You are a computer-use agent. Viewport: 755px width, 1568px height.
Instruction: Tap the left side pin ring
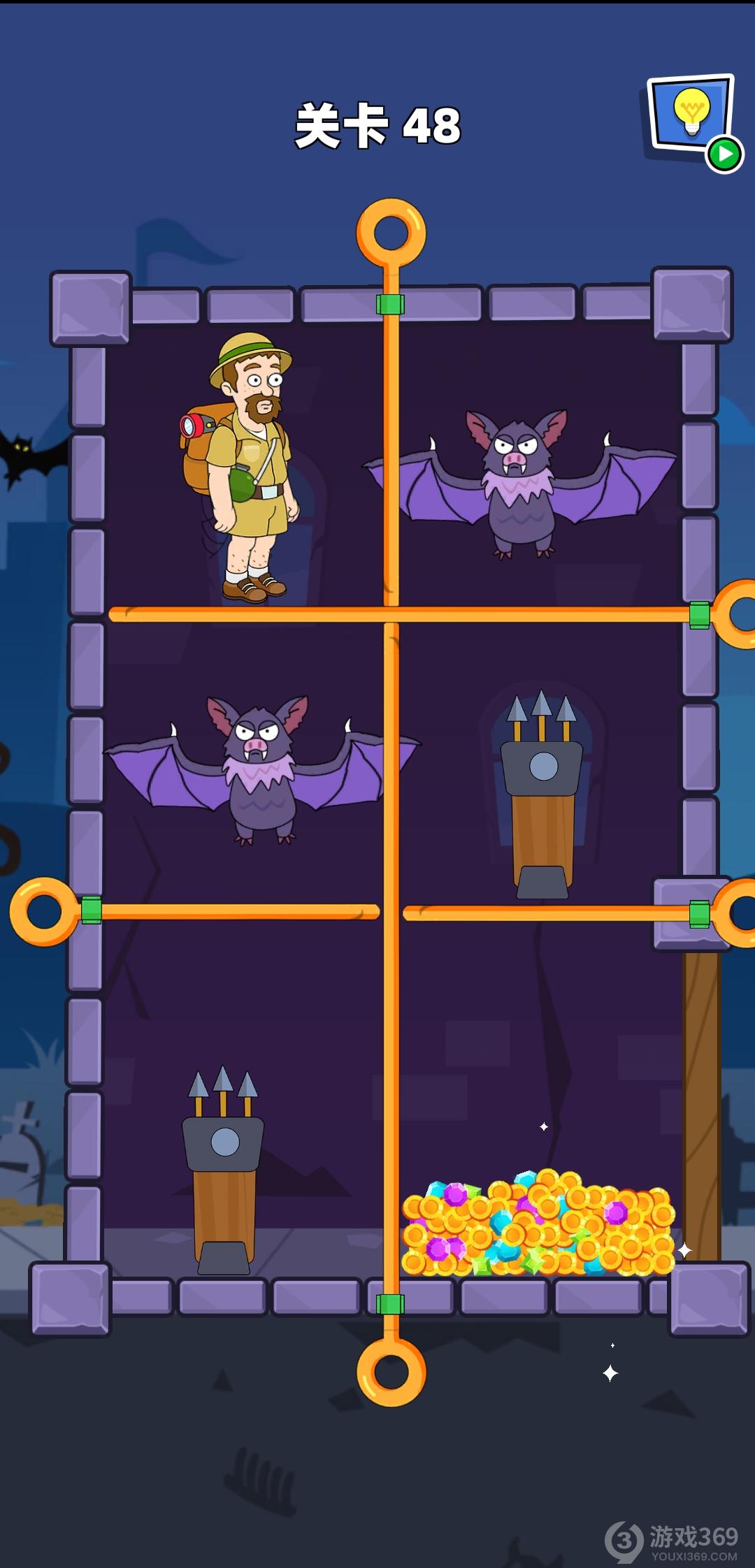(x=44, y=911)
